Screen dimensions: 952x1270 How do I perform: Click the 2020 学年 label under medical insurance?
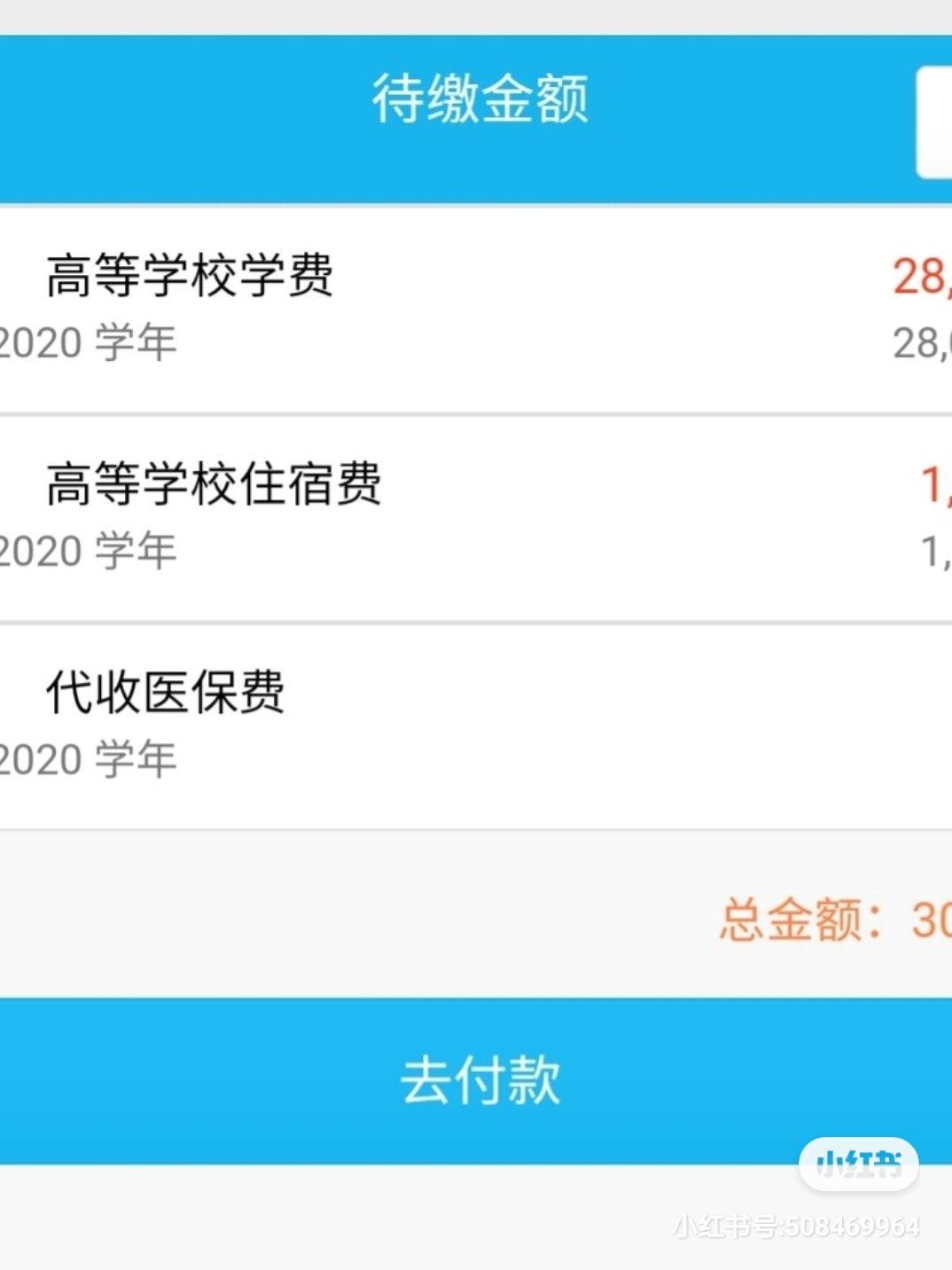89,758
